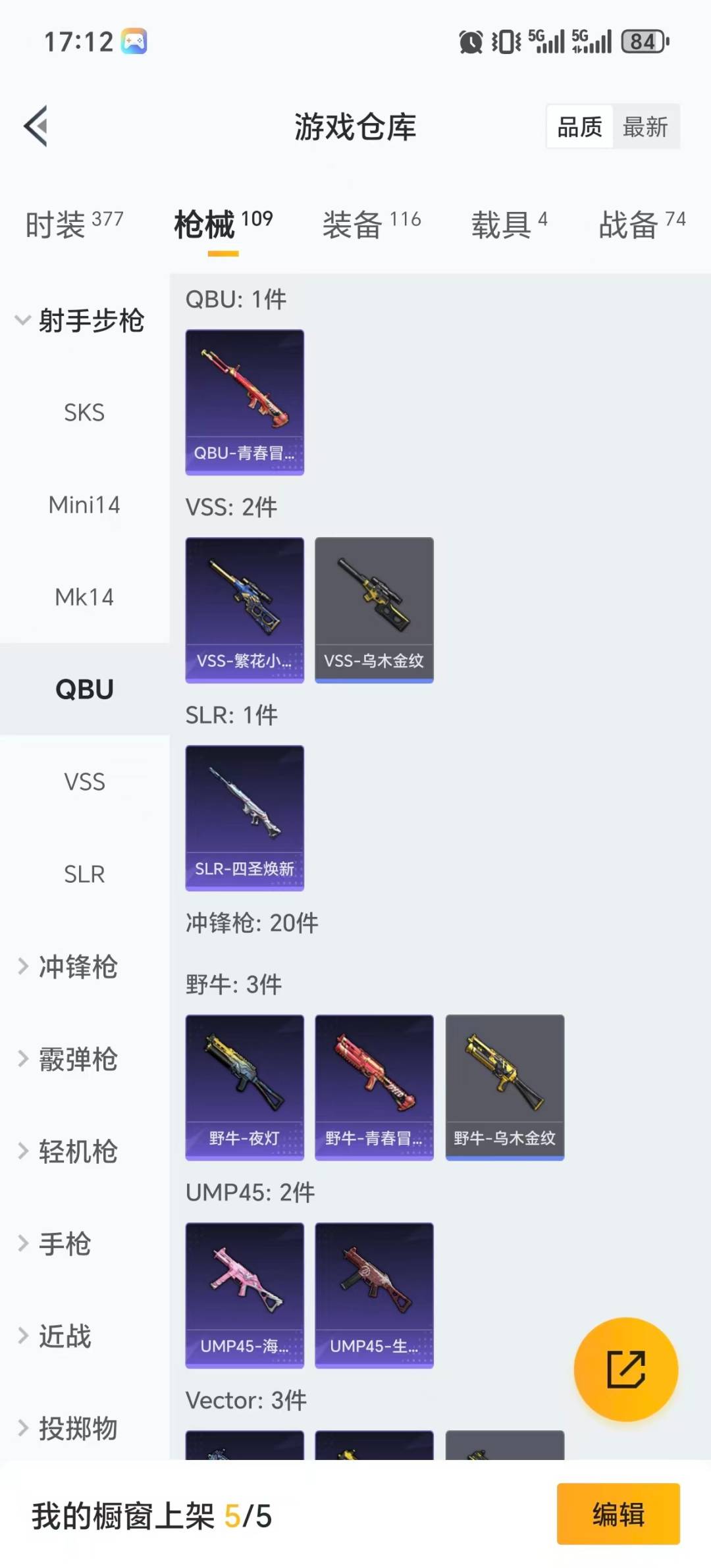Open the VSS-乌木金纹 weapon card

pyautogui.click(x=374, y=609)
